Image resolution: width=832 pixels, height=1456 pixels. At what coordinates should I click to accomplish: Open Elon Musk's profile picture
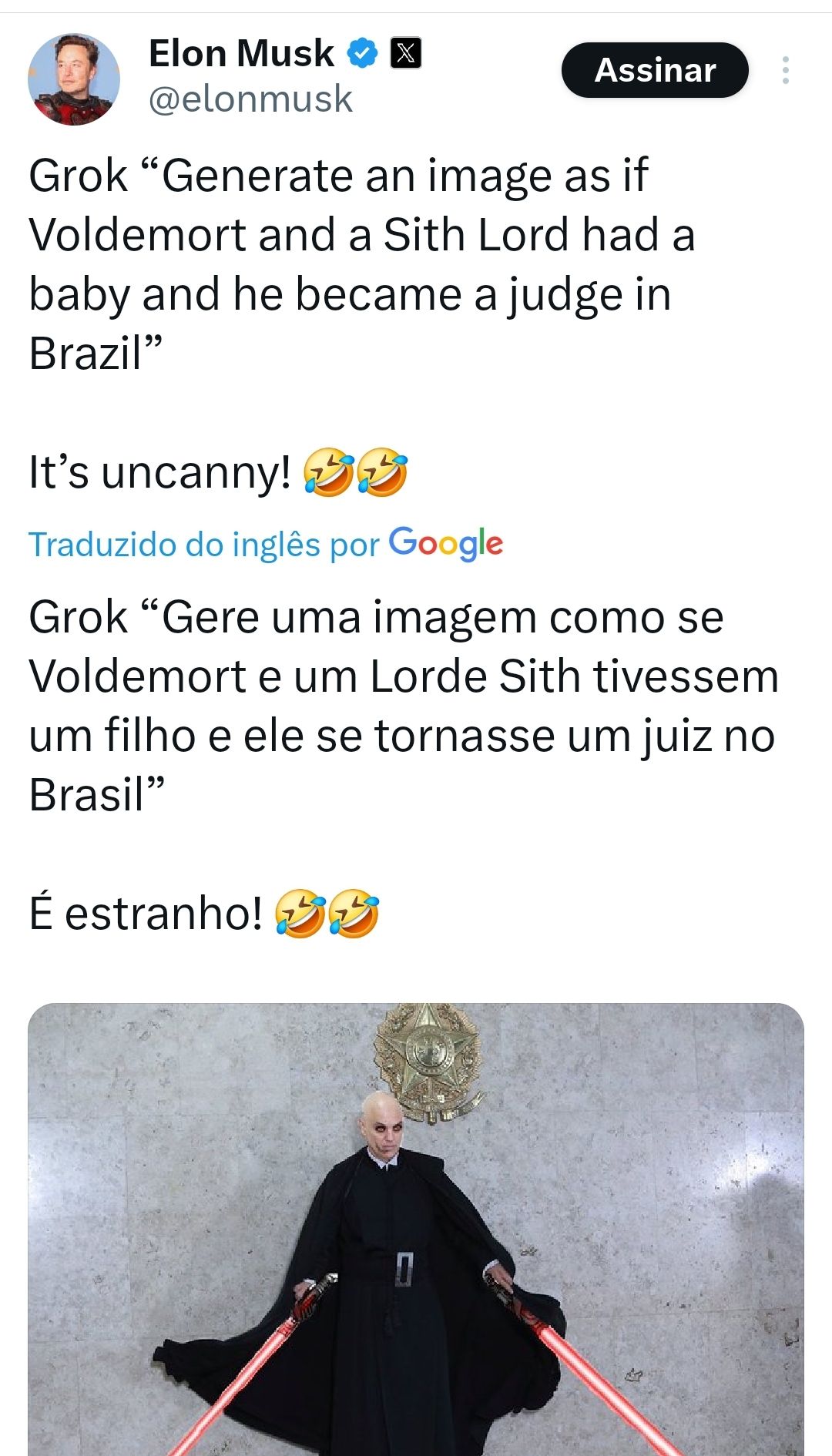(x=74, y=79)
